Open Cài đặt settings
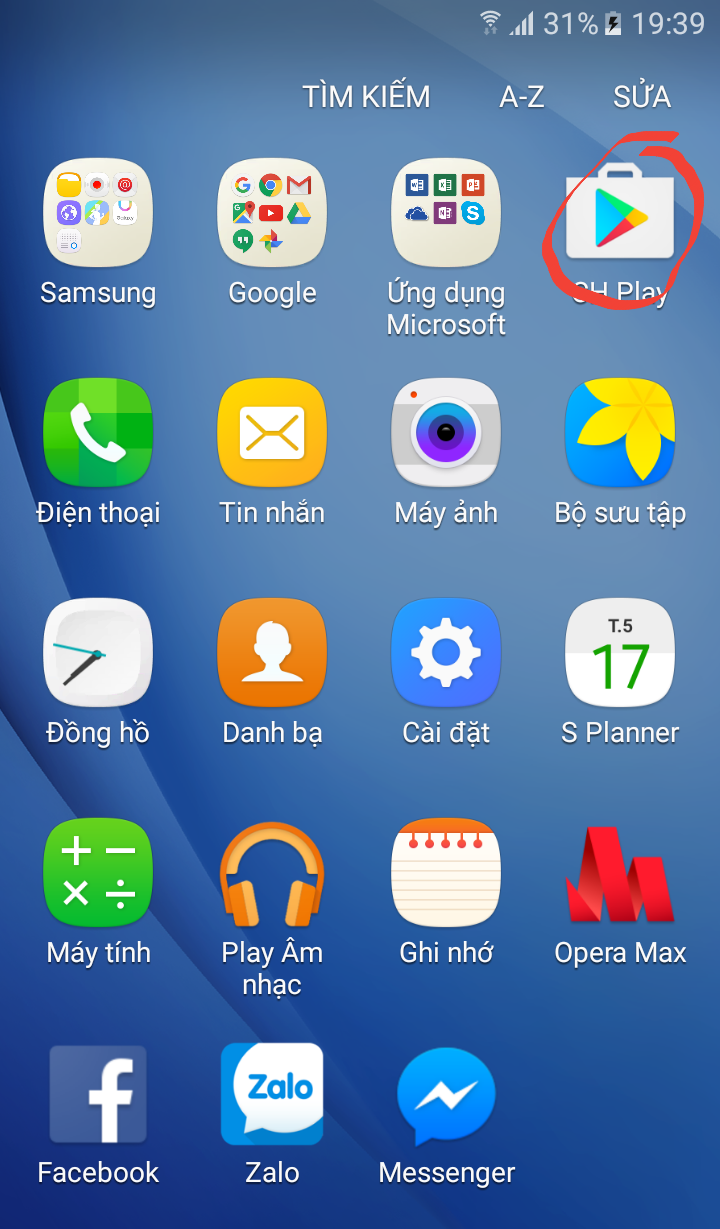 point(446,653)
